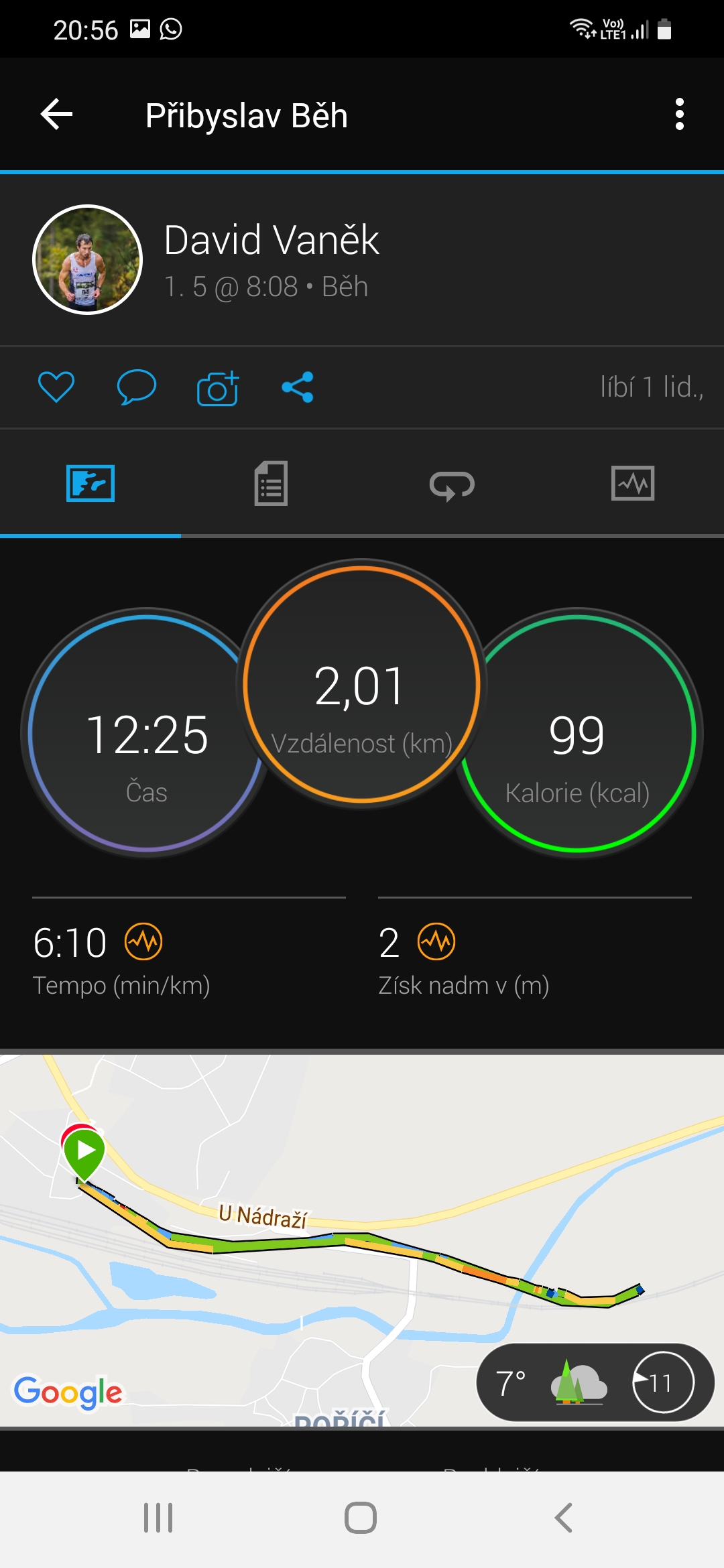Open the 7° weather details badge
Image resolution: width=724 pixels, height=1568 pixels.
[595, 1382]
